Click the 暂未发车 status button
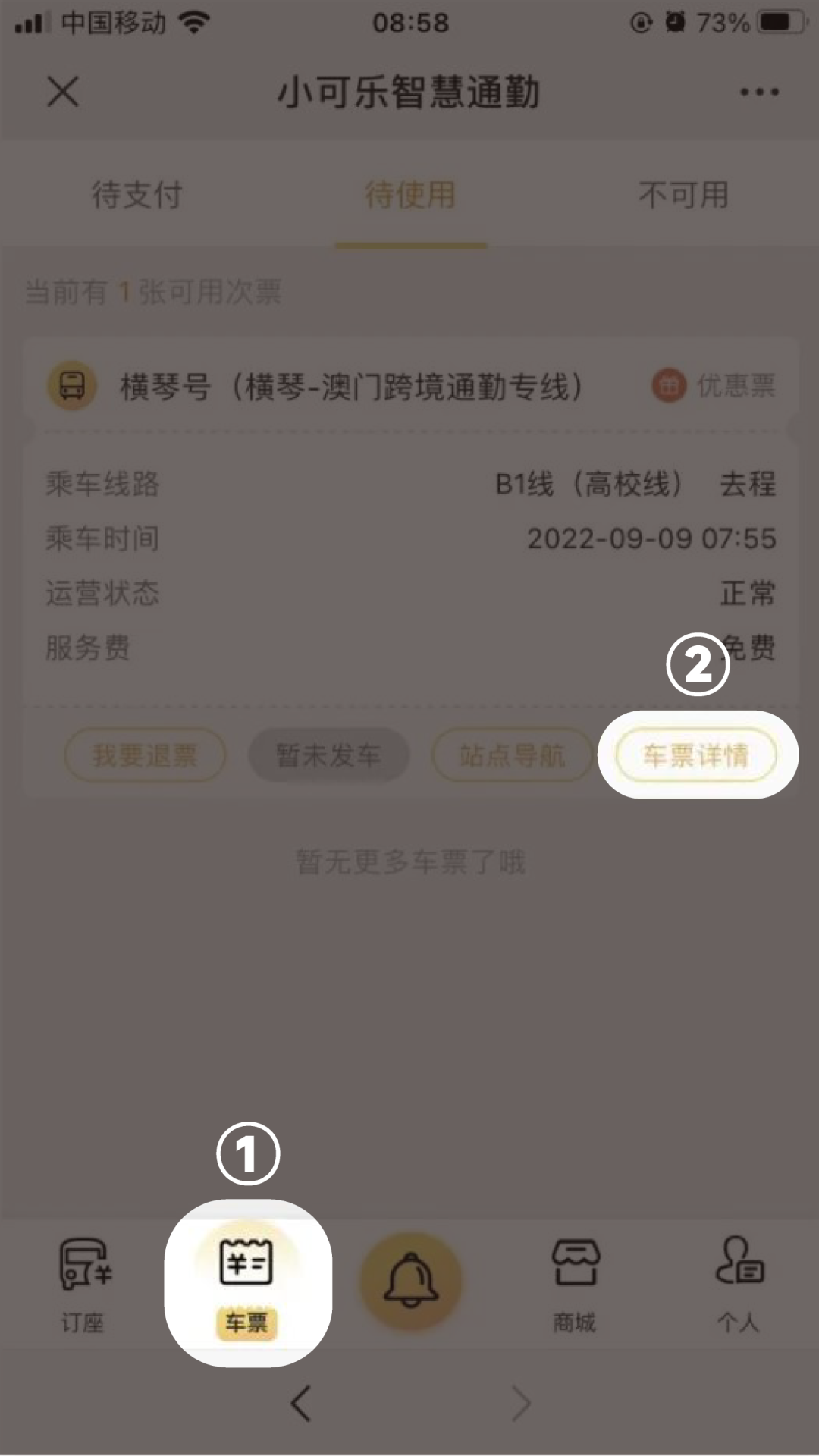 point(328,754)
